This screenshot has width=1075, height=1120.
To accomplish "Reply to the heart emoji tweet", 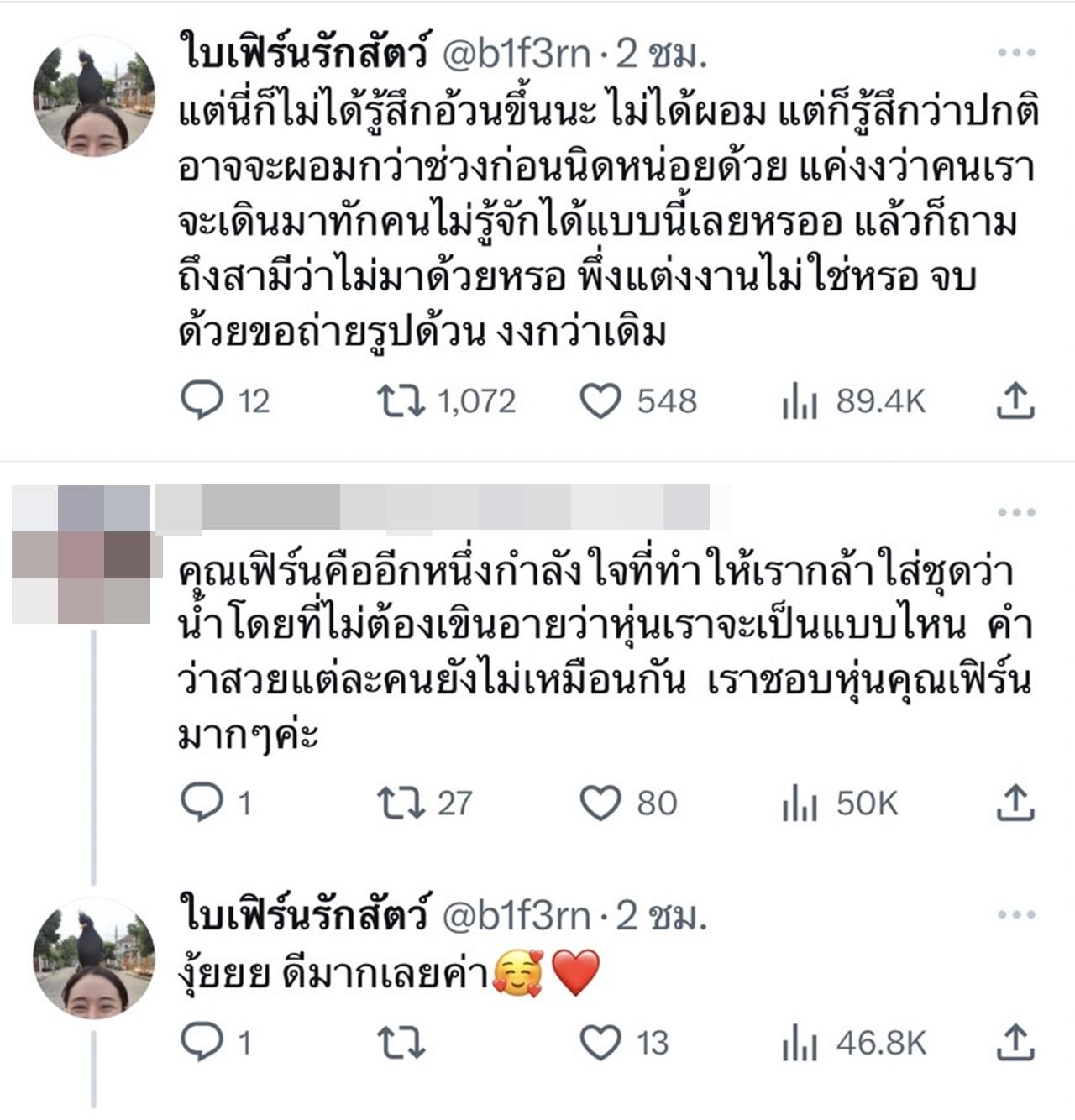I will pyautogui.click(x=202, y=1043).
